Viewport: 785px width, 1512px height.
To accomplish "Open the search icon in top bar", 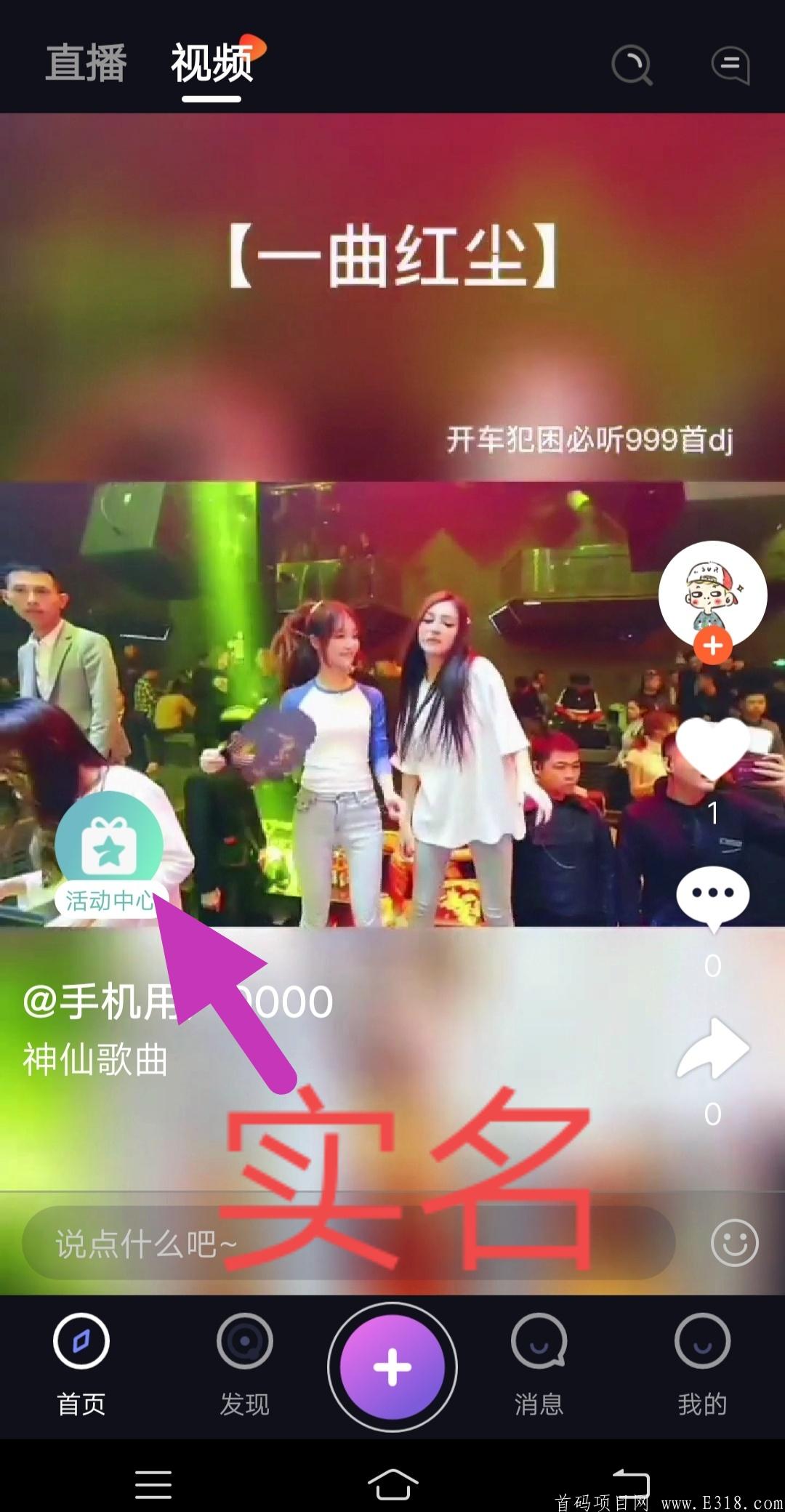I will coord(631,65).
